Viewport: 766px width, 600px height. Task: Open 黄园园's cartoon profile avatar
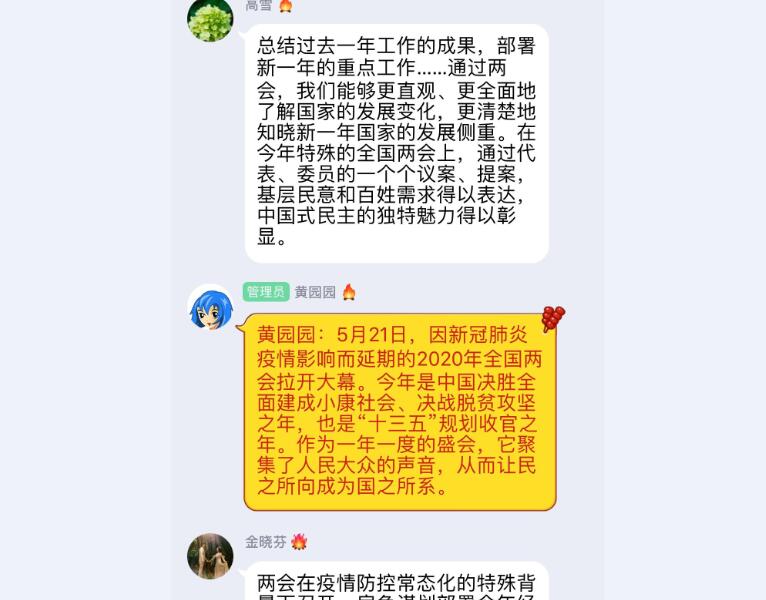tap(211, 307)
